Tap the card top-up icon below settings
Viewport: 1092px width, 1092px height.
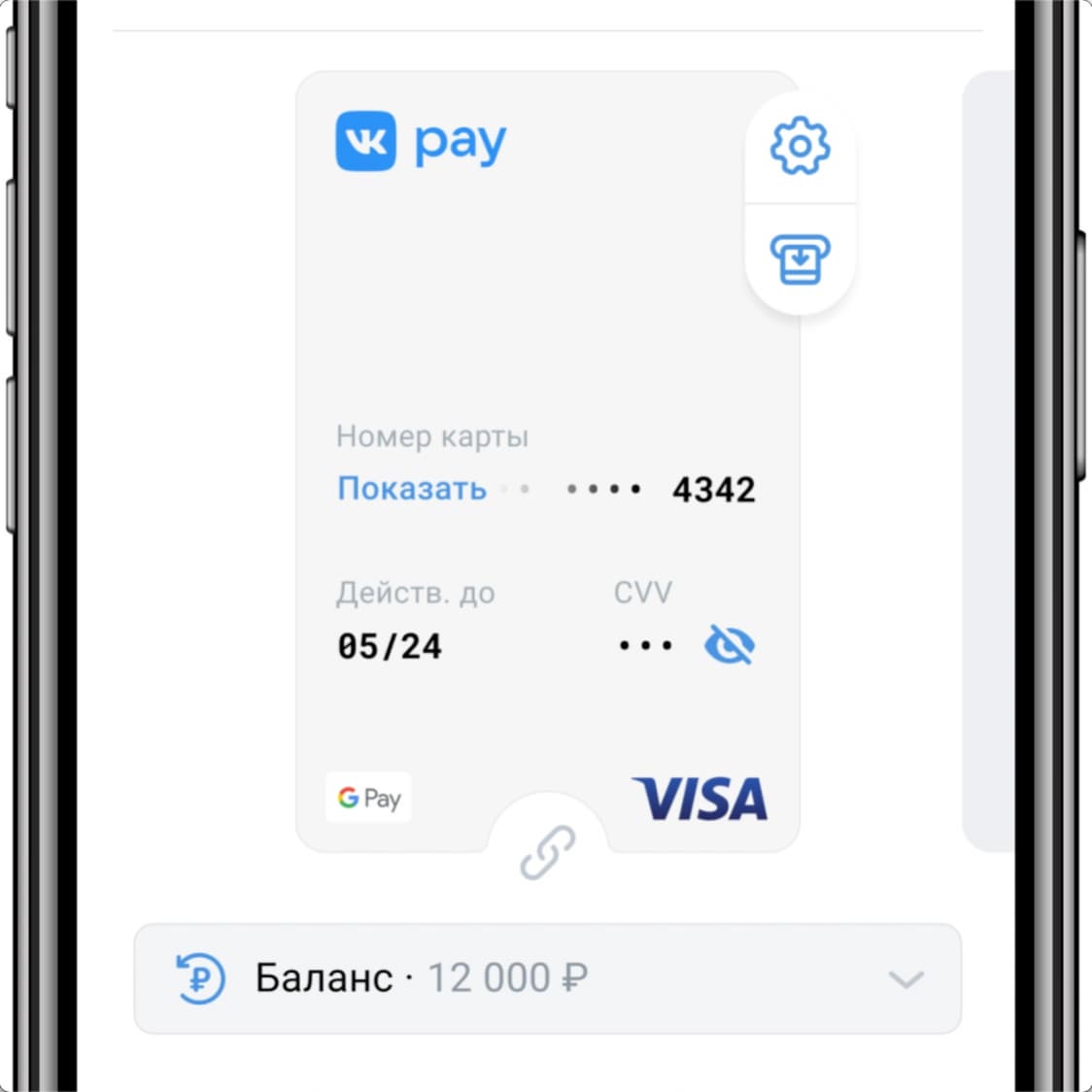click(x=800, y=258)
